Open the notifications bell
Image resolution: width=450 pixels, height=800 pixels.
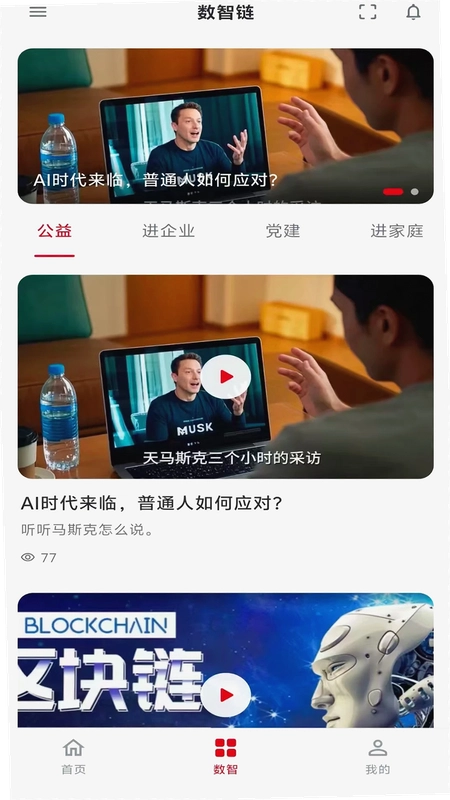413,12
